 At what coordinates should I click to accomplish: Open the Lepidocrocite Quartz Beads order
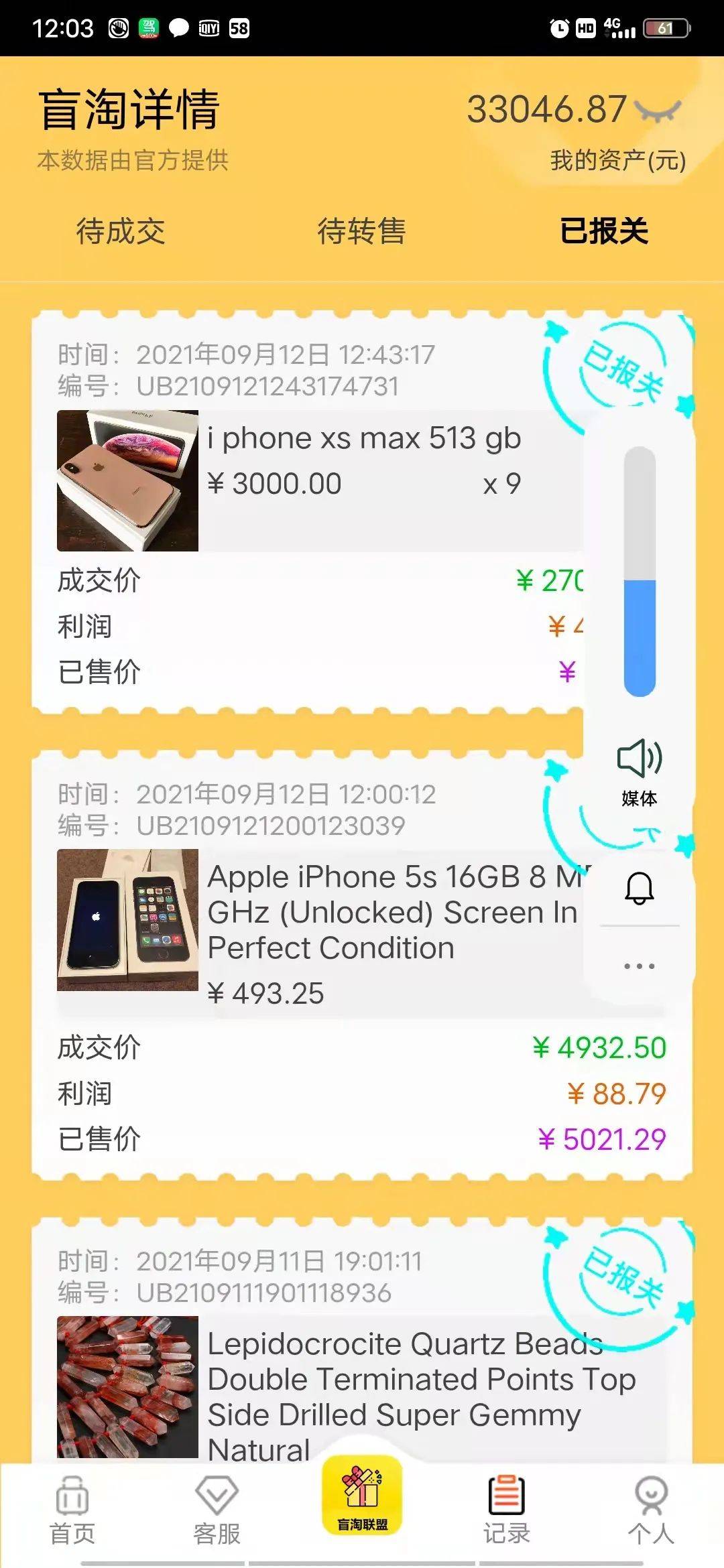point(402,1380)
